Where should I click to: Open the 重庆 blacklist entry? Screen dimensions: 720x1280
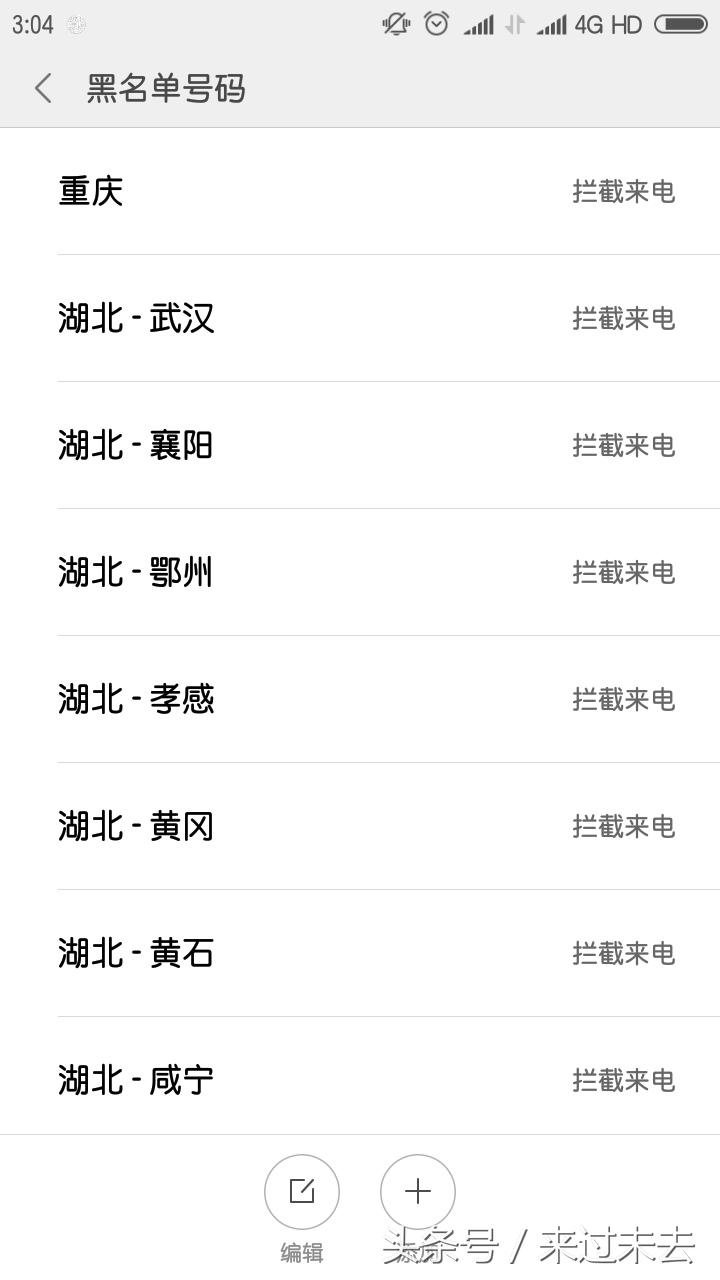click(x=91, y=191)
